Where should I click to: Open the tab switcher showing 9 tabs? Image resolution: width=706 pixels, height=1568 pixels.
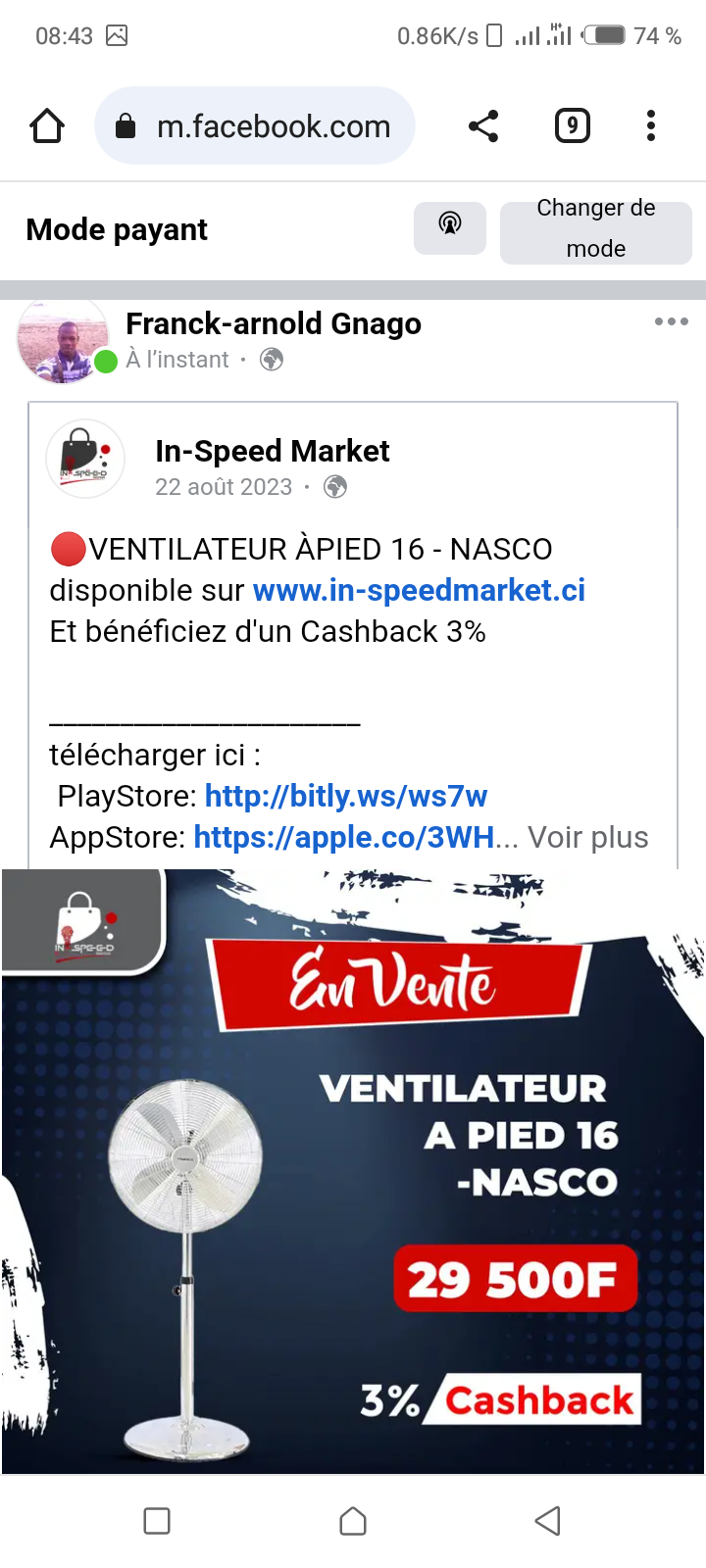[x=573, y=126]
